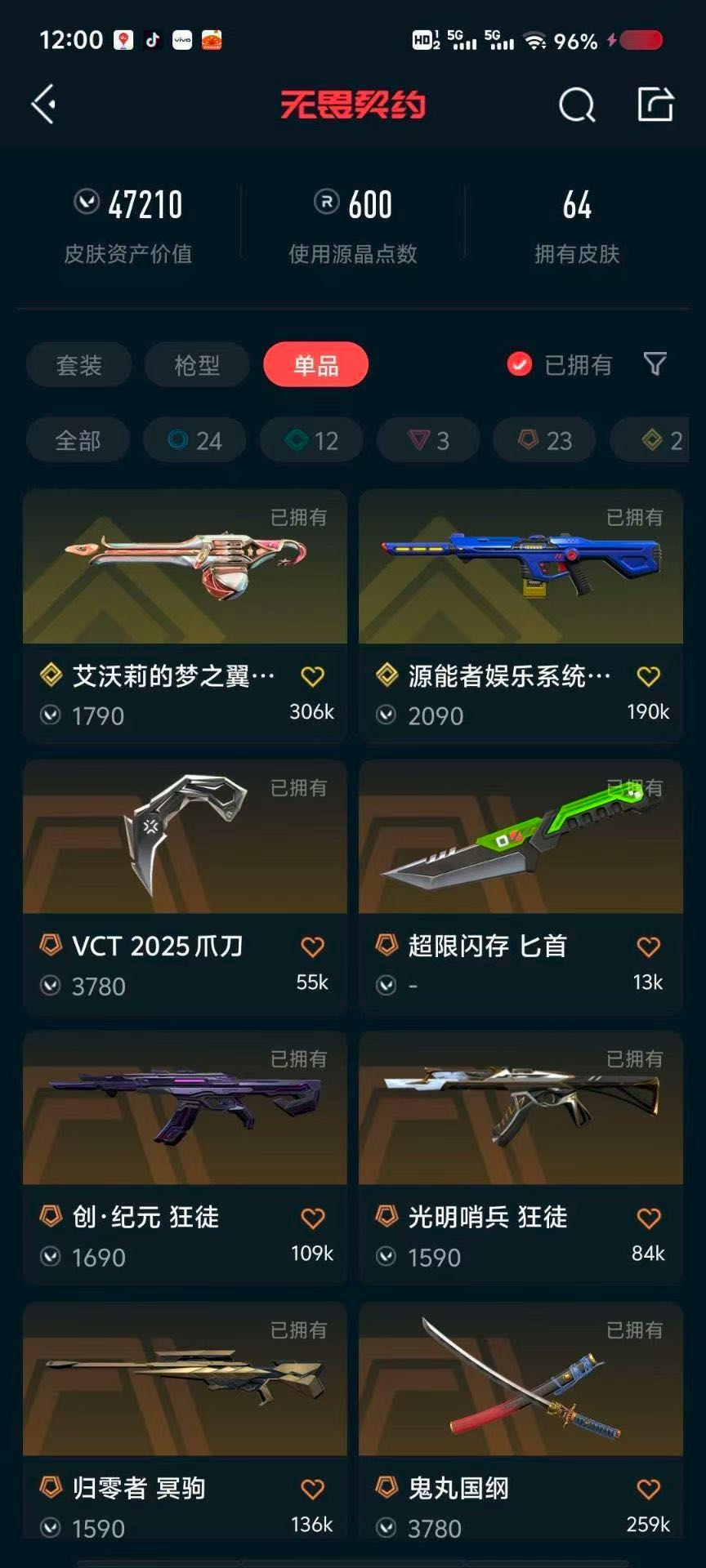This screenshot has height=1568, width=706.
Task: Filter by the blue tier chip showing 24
Action: tap(194, 441)
